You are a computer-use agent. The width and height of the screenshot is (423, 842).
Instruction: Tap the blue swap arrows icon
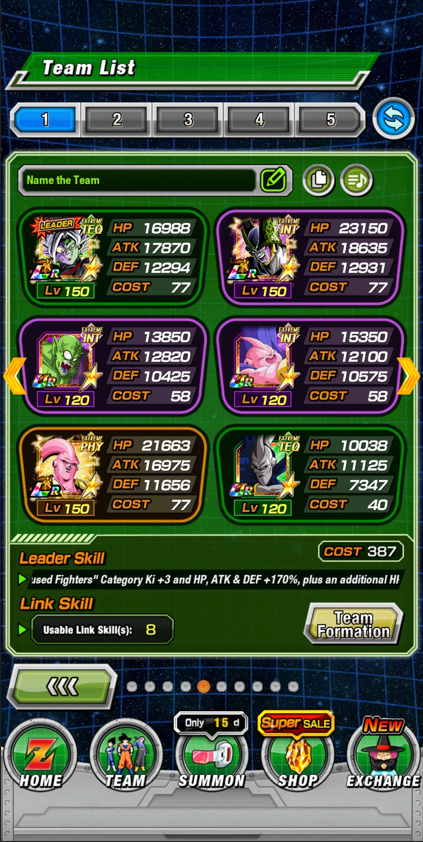394,119
